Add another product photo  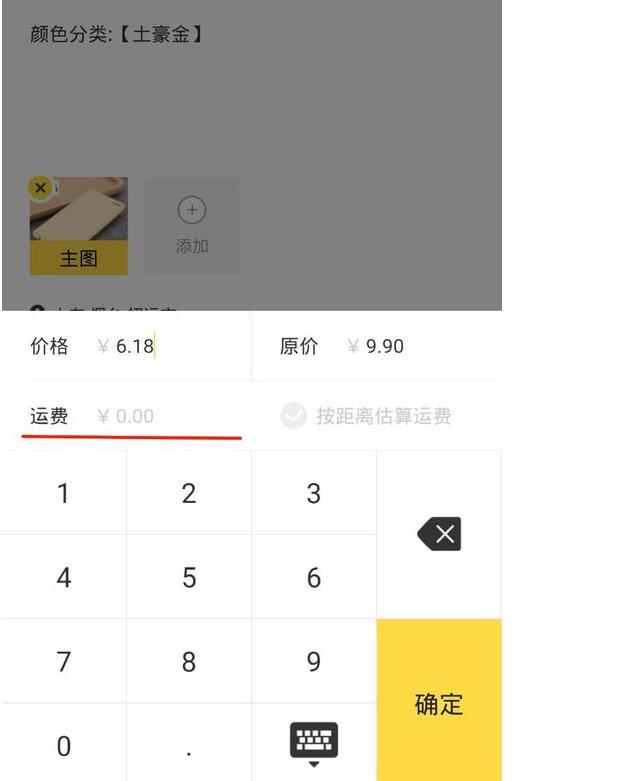[x=191, y=225]
